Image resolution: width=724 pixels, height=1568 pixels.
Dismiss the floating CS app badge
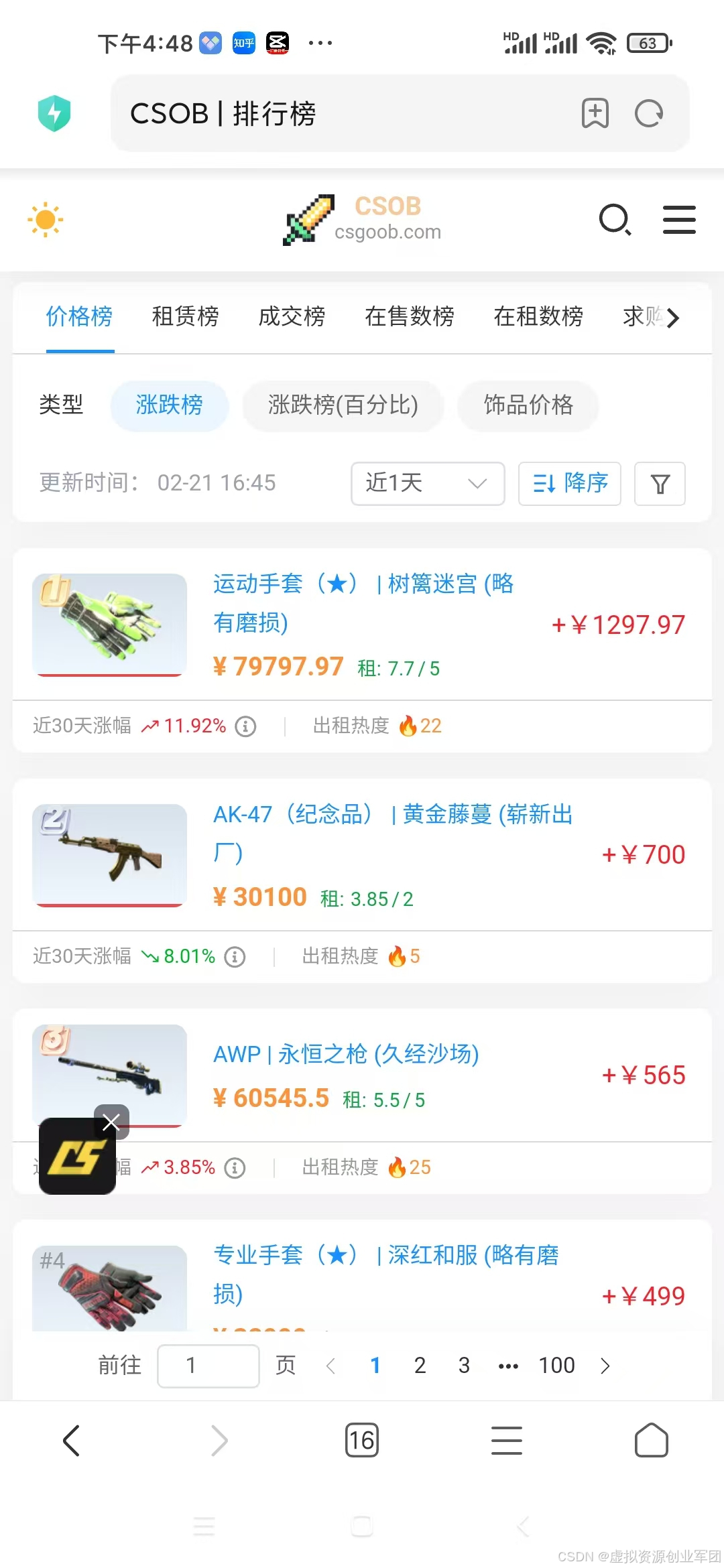111,1122
